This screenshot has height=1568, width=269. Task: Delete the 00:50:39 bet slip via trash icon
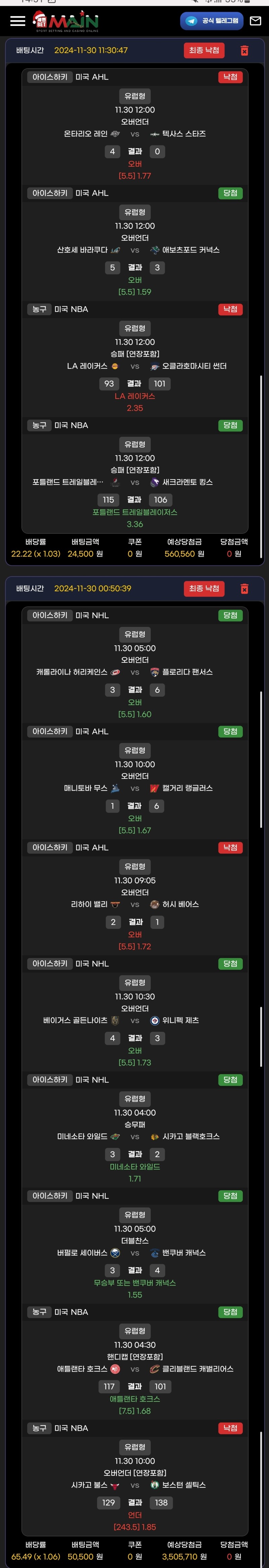point(244,589)
